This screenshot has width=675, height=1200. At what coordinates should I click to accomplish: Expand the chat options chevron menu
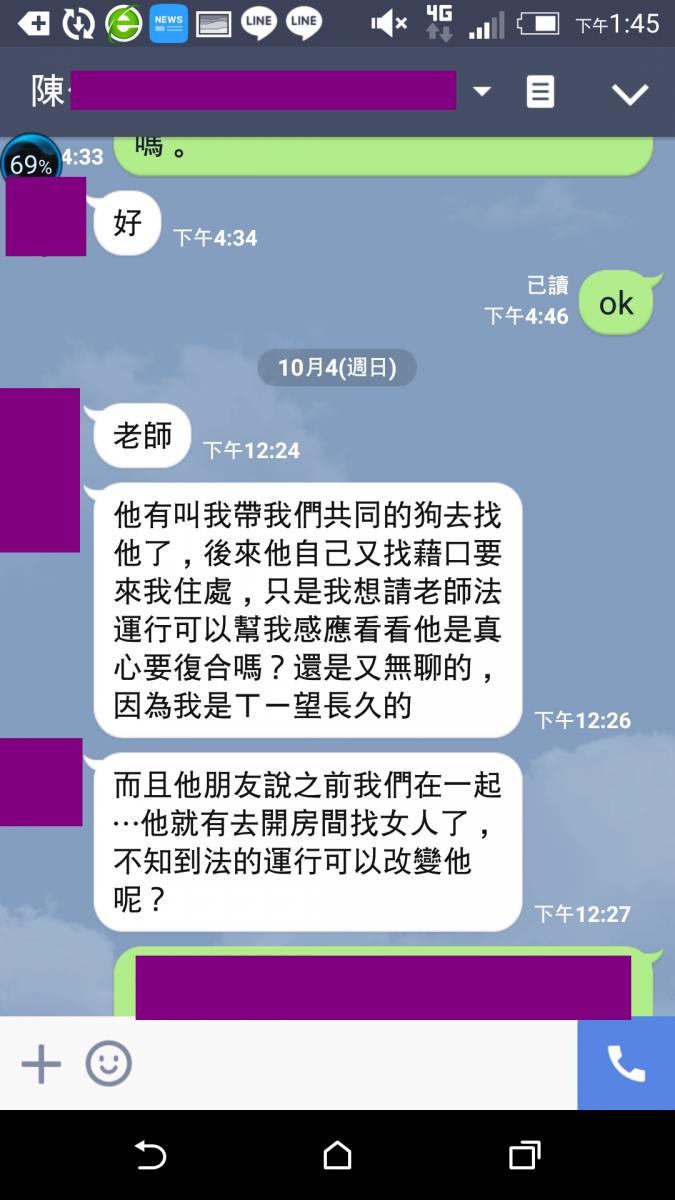[630, 94]
